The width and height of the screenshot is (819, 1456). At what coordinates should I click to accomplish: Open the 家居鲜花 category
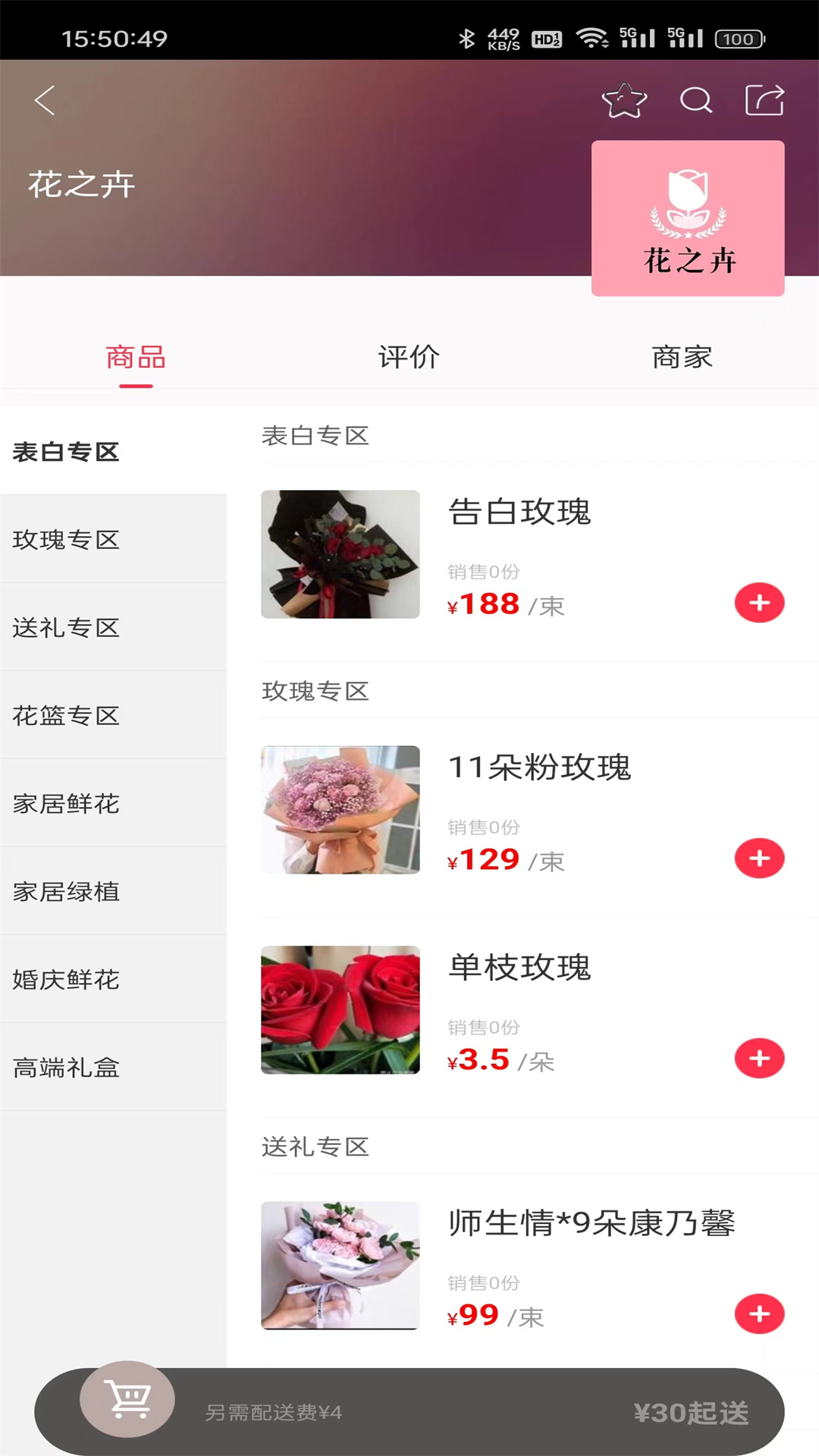pos(67,803)
